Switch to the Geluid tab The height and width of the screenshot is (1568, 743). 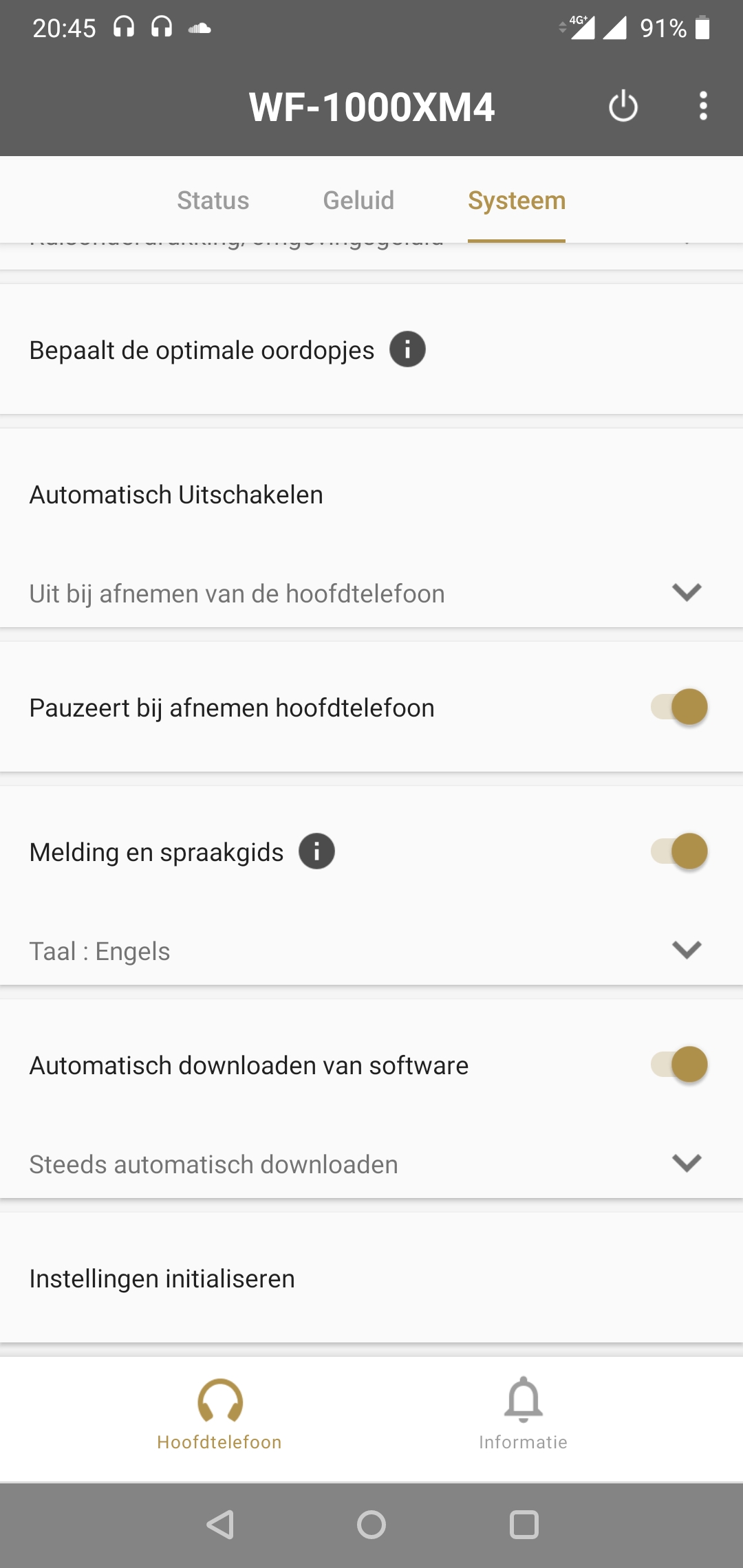point(358,200)
